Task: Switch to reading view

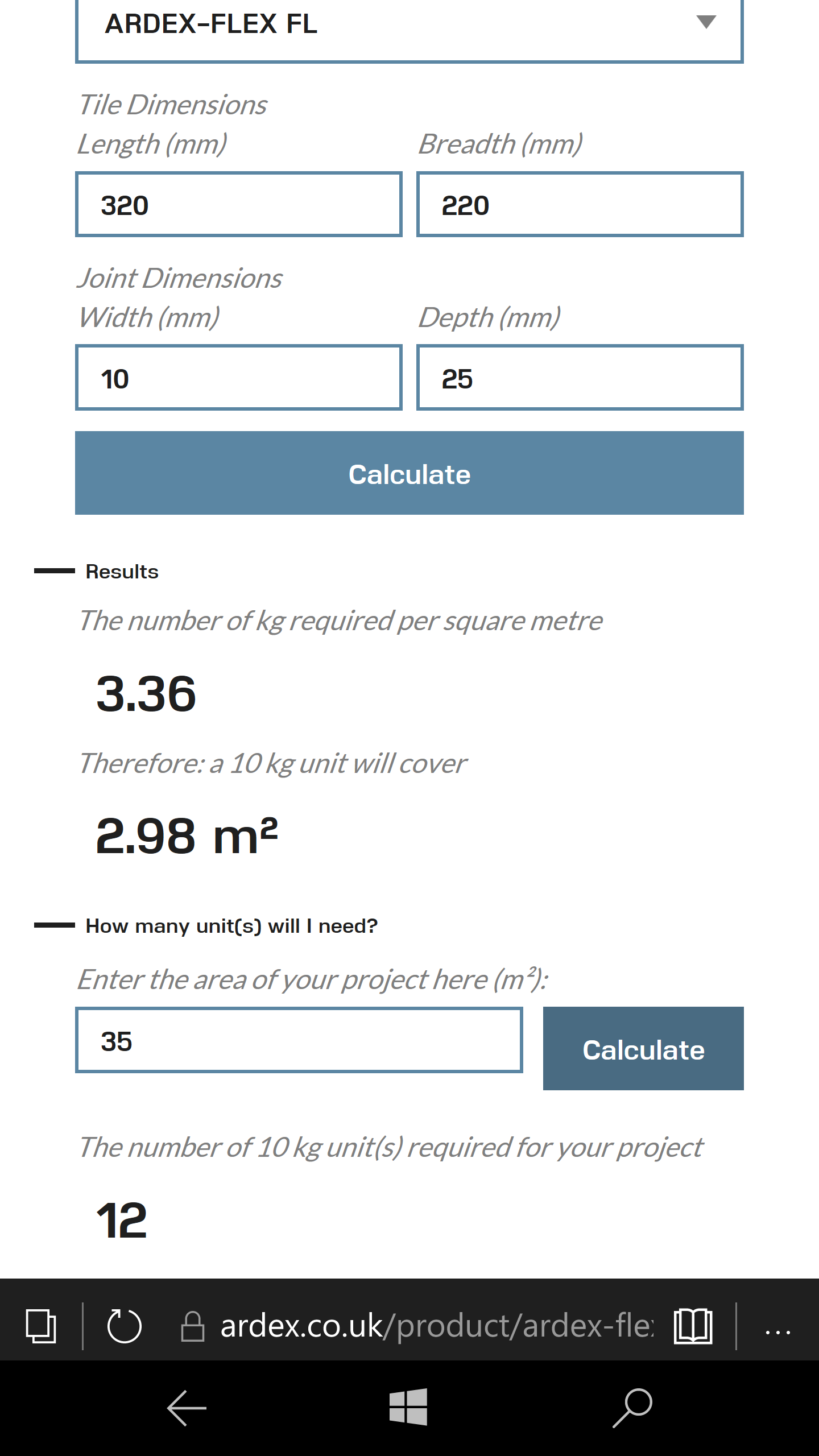Action: point(693,1326)
